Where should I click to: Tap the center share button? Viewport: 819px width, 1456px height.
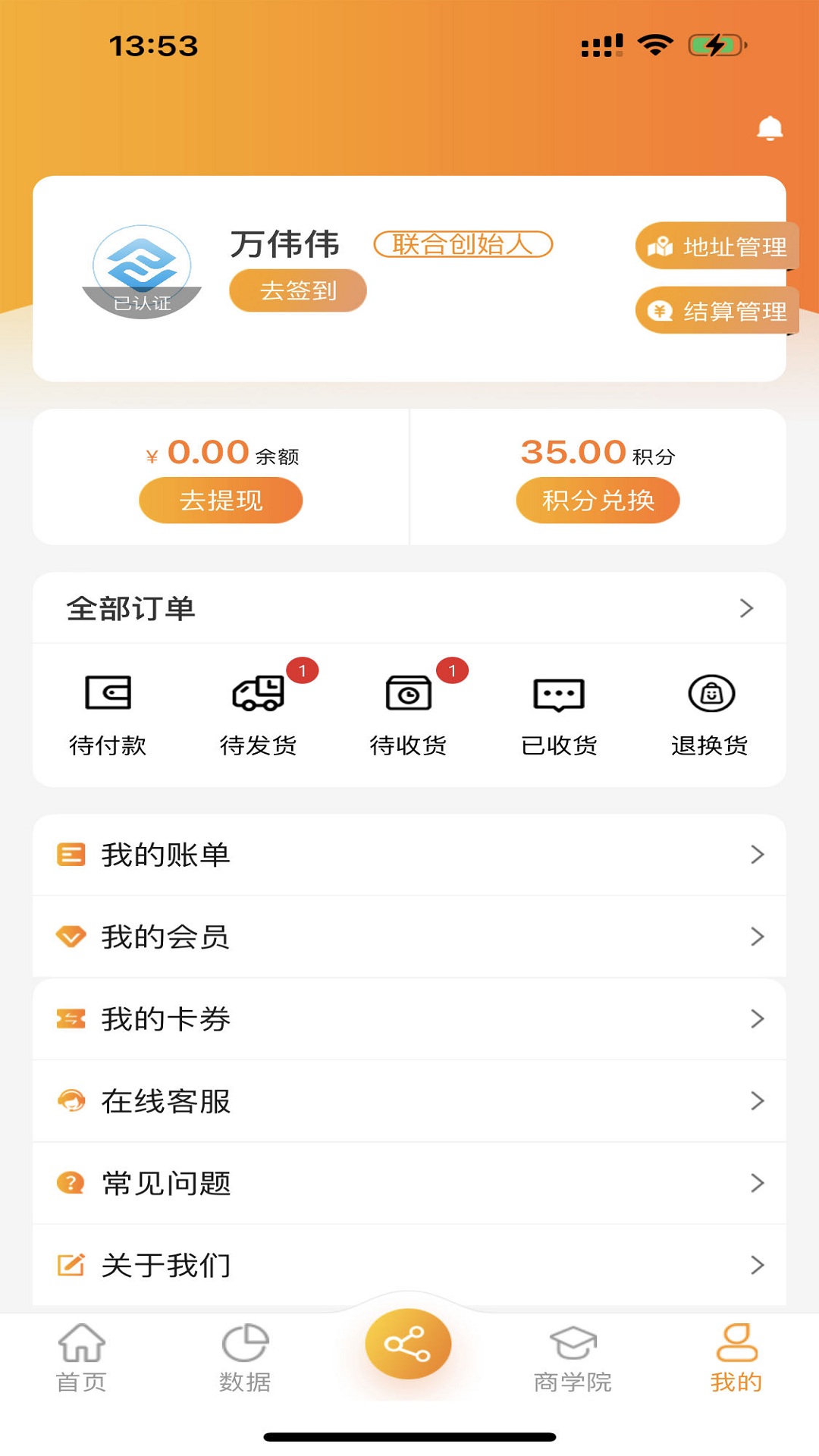tap(409, 1344)
